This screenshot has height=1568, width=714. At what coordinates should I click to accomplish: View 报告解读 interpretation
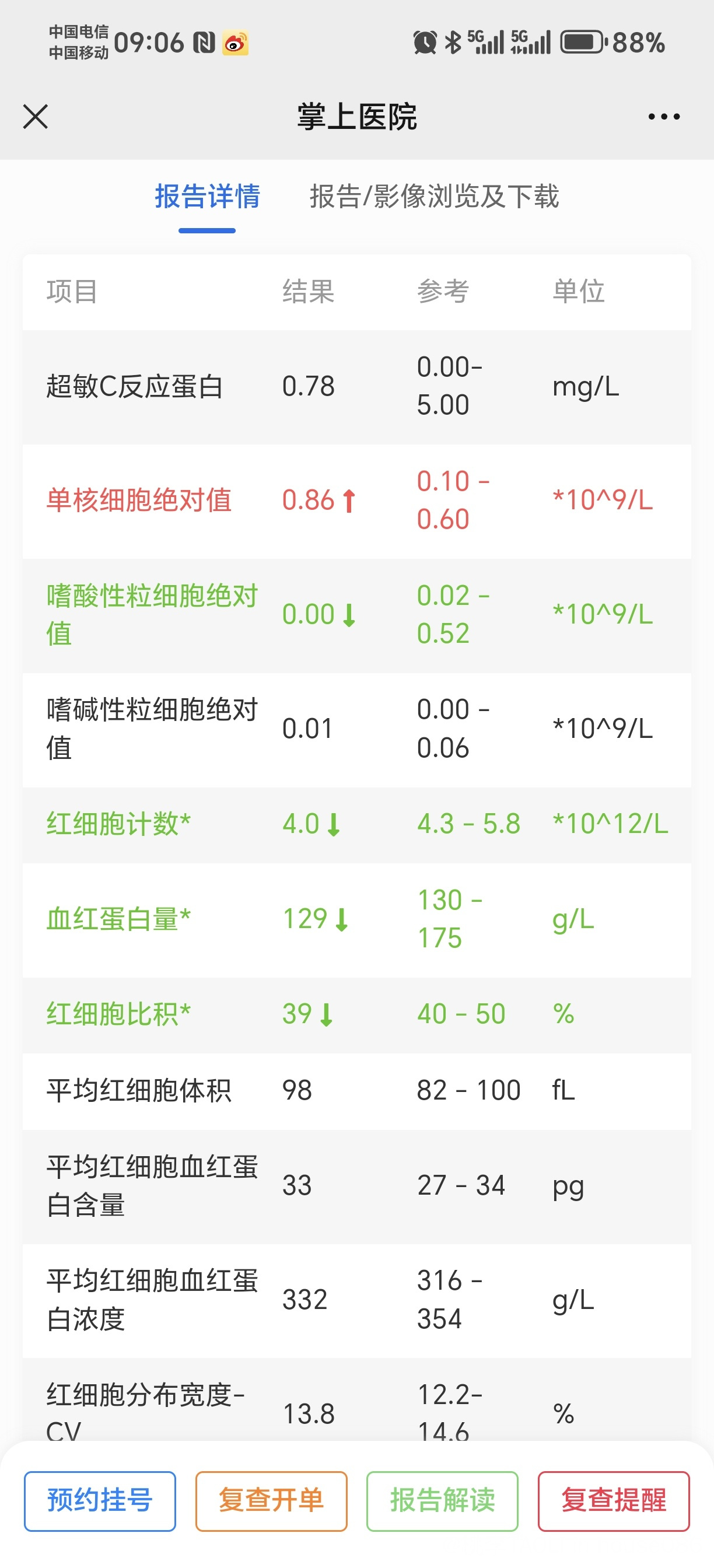point(443,1500)
